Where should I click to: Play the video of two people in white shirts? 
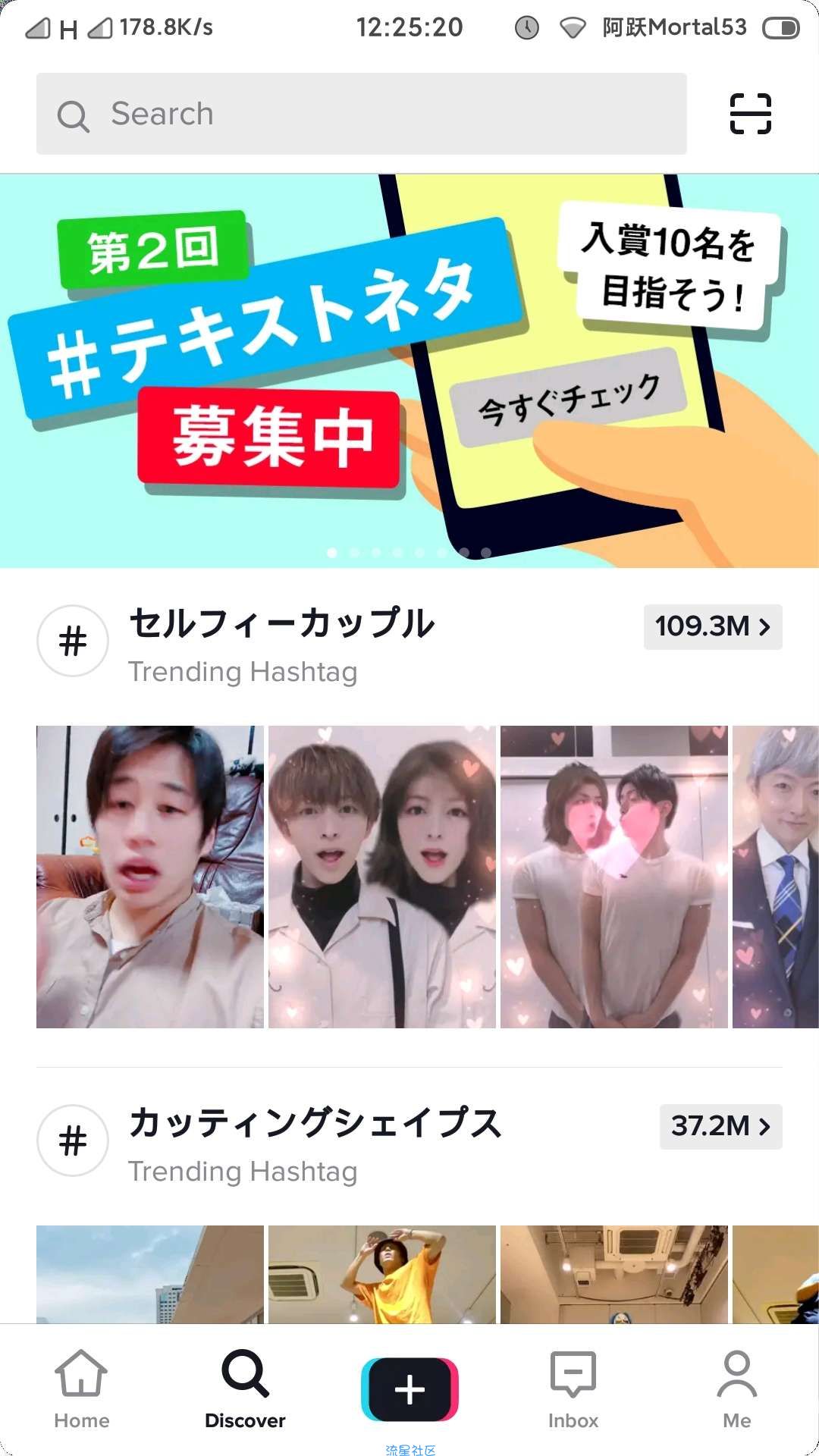pos(614,877)
